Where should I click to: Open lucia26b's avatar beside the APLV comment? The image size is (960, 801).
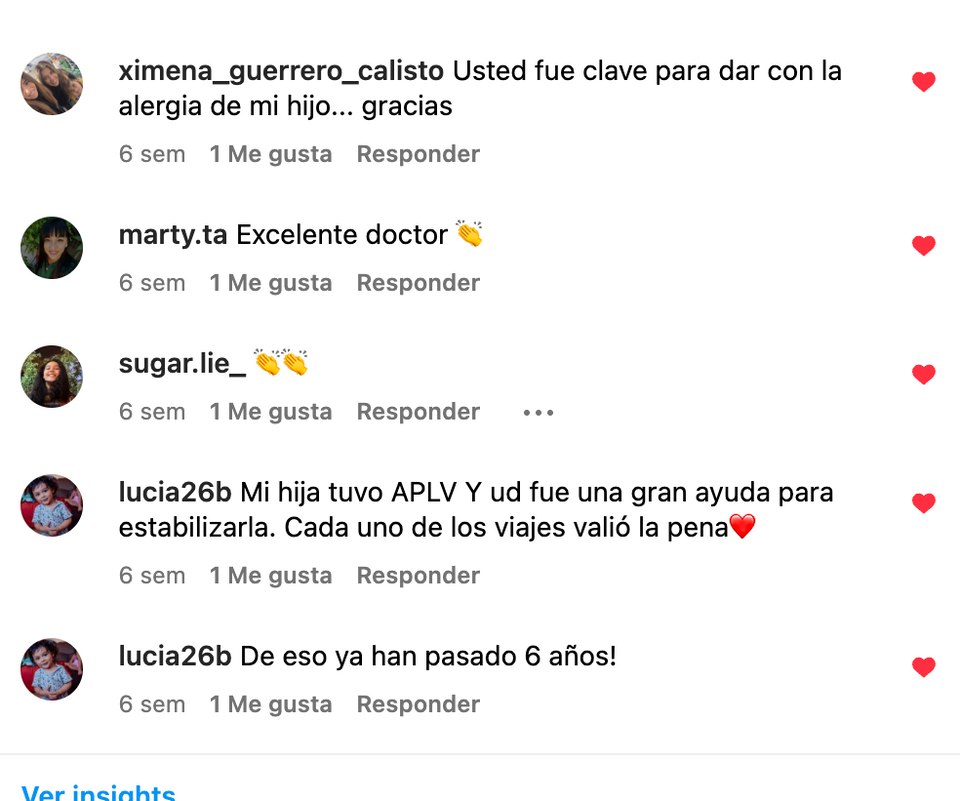pyautogui.click(x=52, y=505)
